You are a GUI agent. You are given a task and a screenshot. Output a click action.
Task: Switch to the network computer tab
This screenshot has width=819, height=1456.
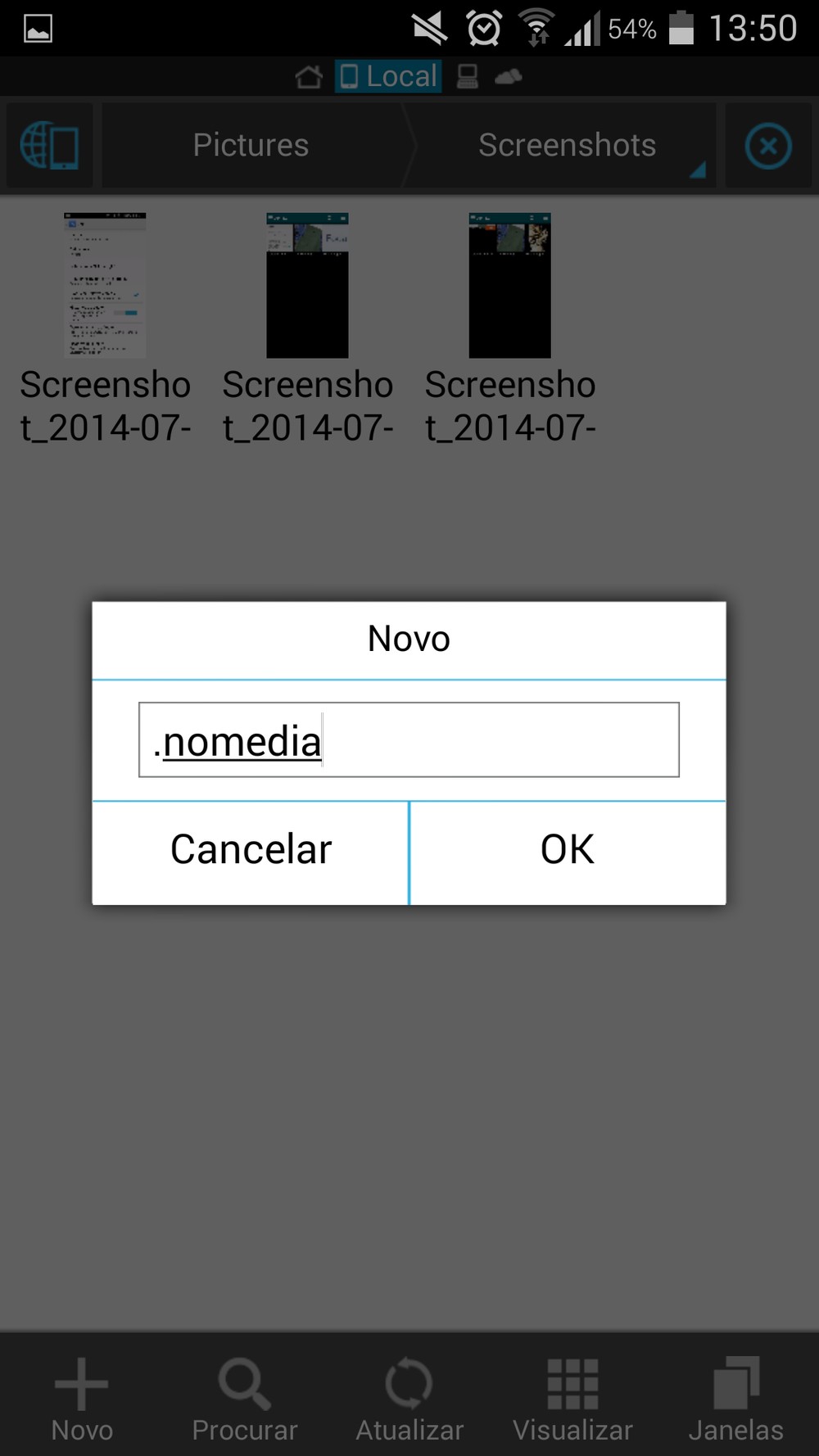click(x=468, y=77)
